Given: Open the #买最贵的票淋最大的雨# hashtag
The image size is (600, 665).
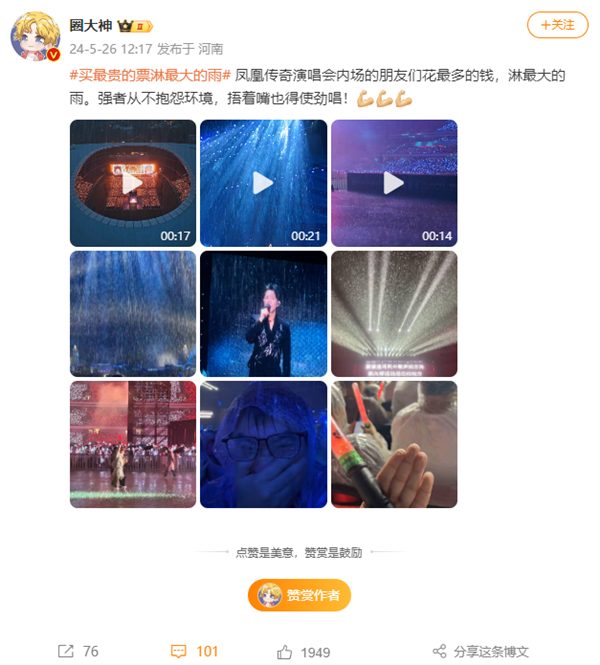Looking at the screenshot, I should tap(150, 74).
